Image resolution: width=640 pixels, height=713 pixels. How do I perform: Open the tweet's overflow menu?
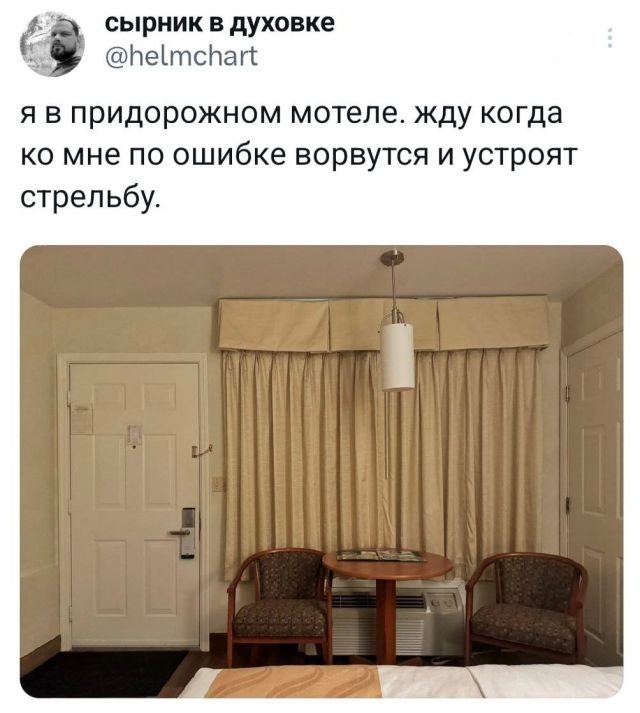(610, 39)
